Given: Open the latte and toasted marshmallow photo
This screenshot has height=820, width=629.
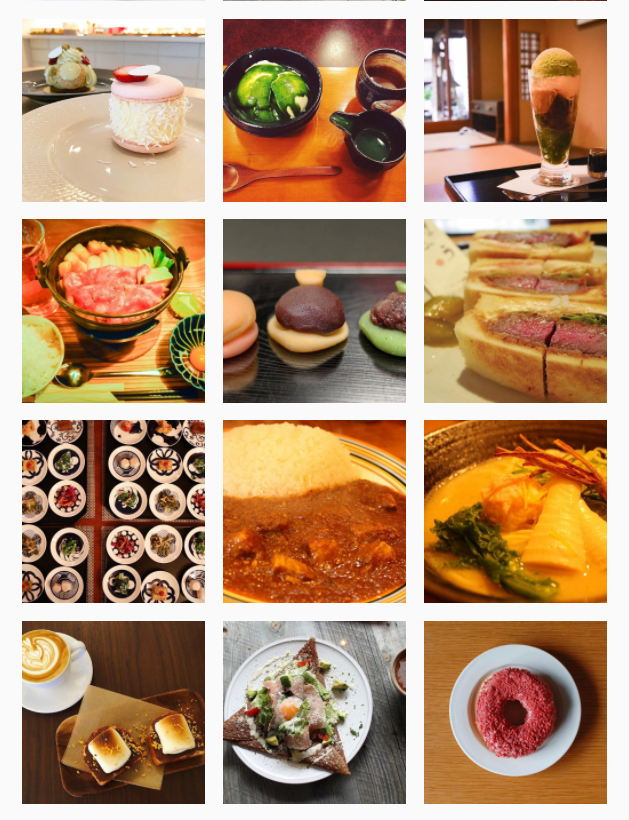Looking at the screenshot, I should point(113,712).
